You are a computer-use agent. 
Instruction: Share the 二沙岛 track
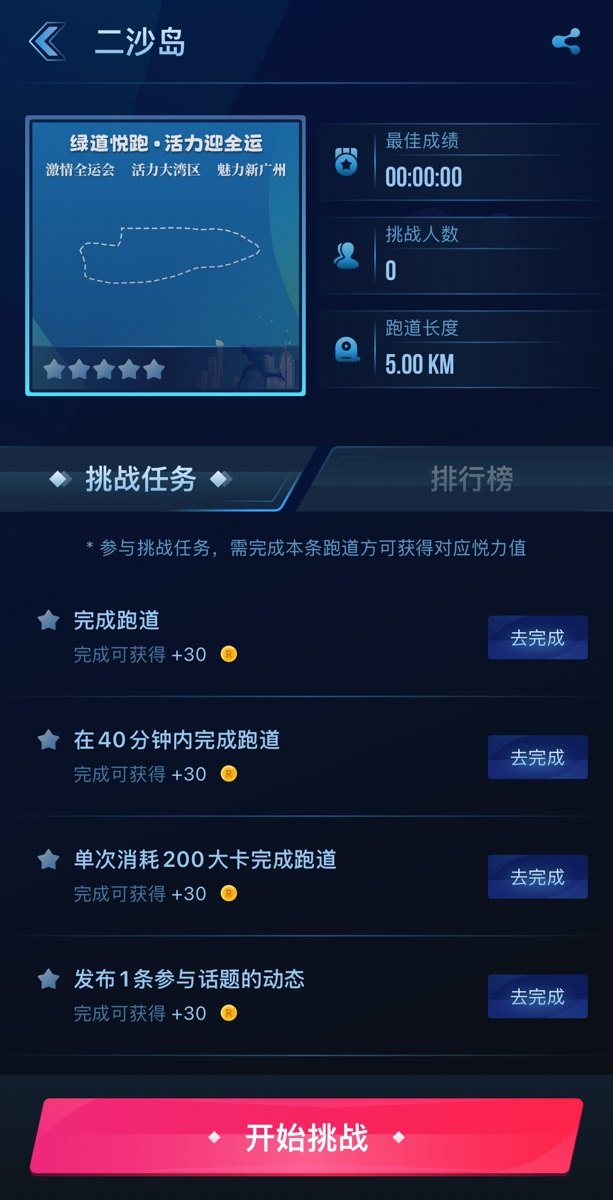(x=566, y=42)
